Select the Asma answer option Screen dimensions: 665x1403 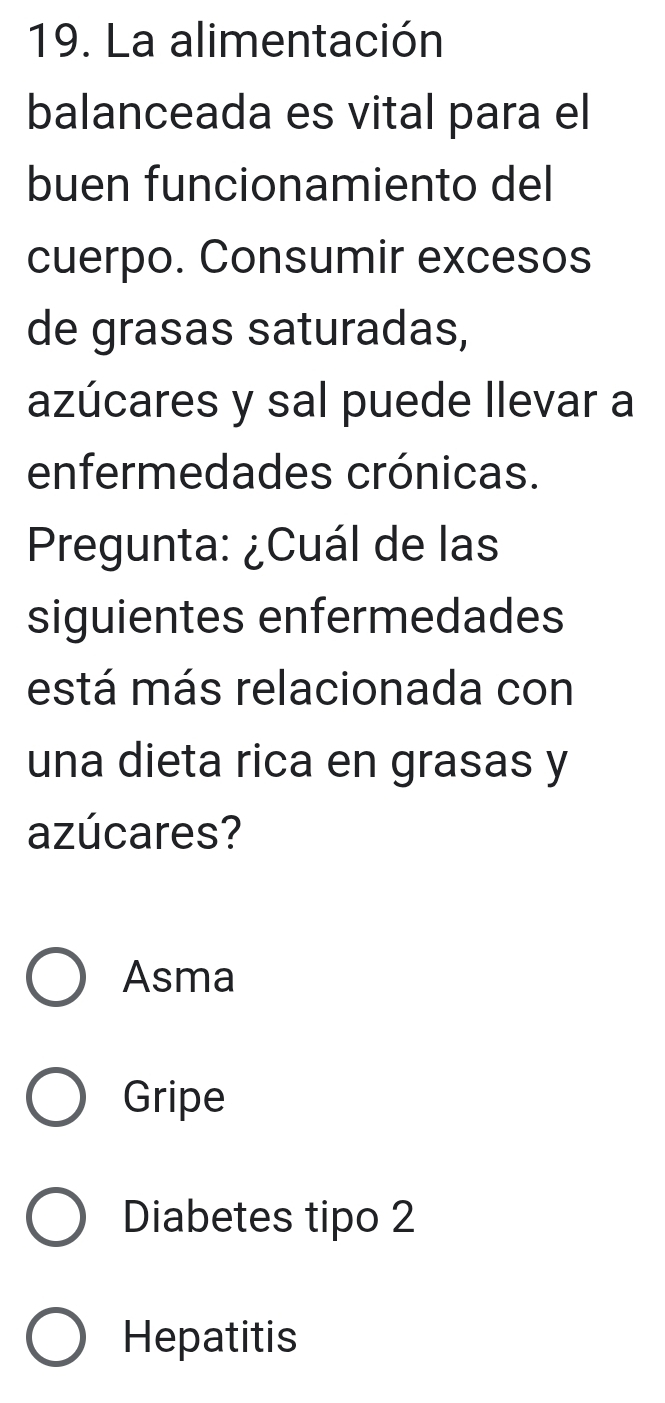pos(56,978)
